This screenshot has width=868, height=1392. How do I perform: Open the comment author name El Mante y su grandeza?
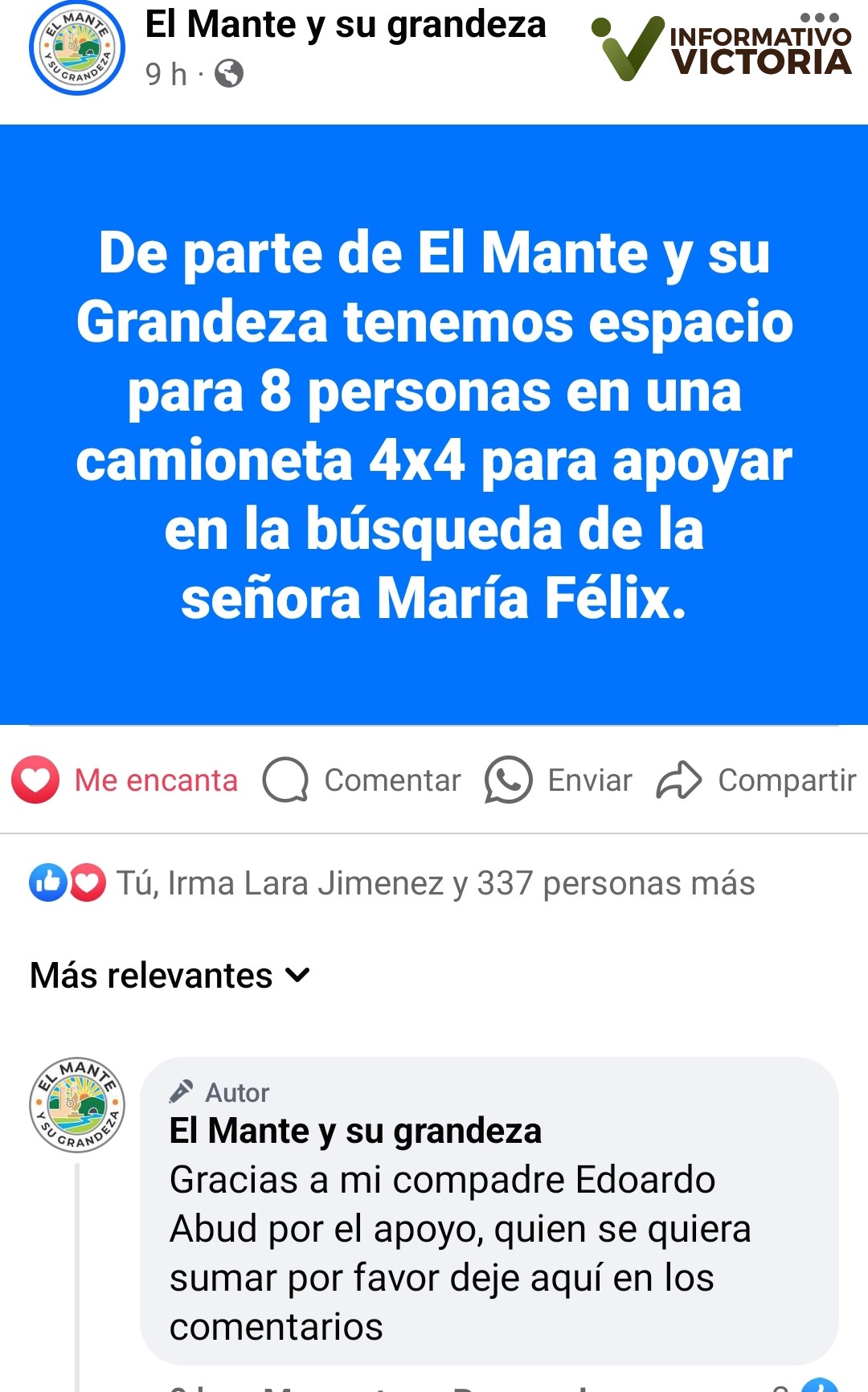pyautogui.click(x=355, y=1131)
